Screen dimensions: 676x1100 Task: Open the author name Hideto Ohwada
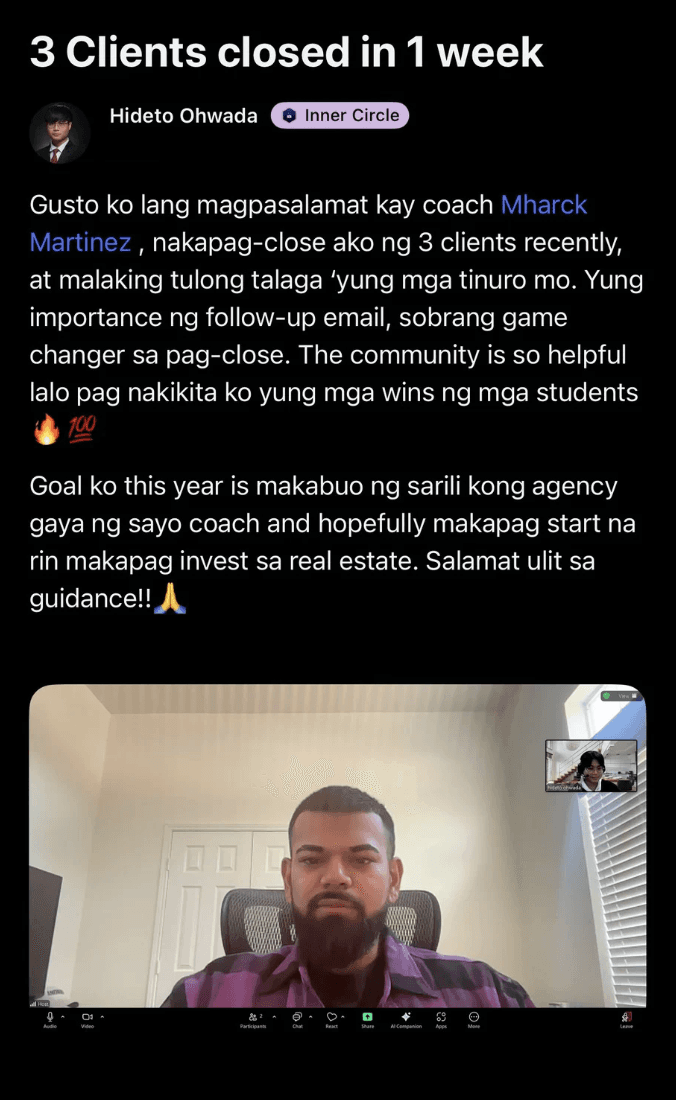[183, 116]
